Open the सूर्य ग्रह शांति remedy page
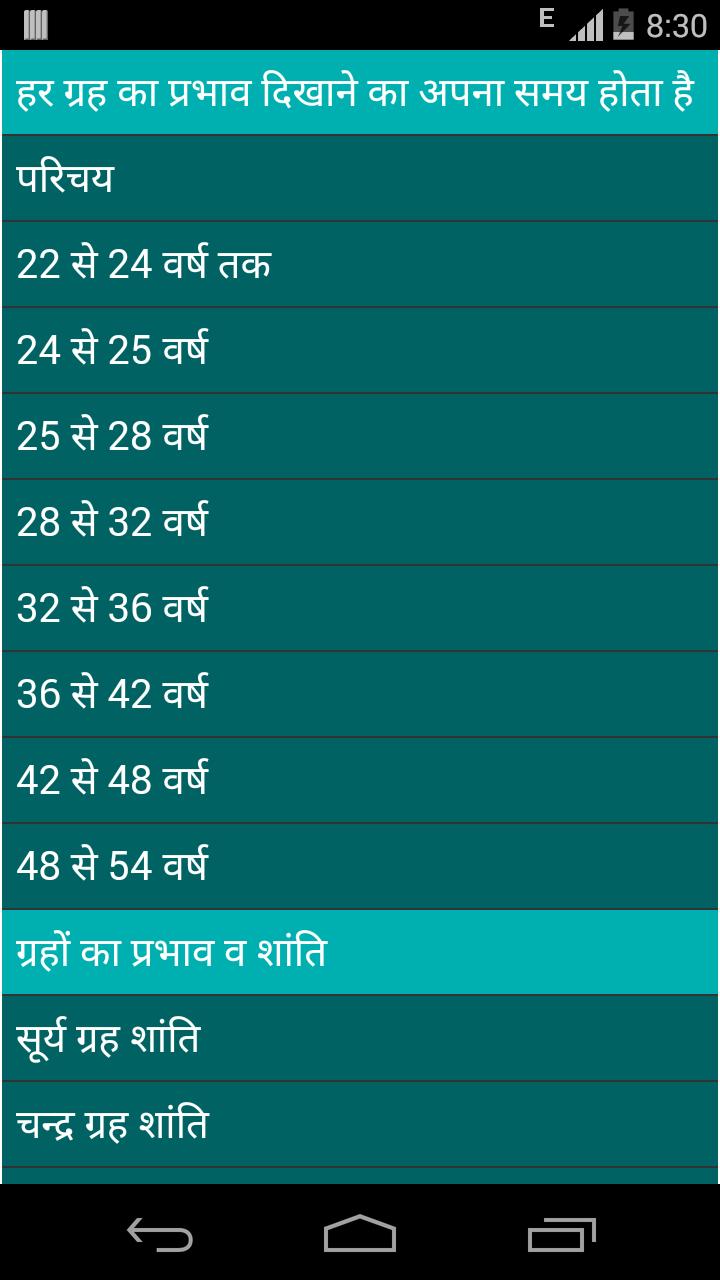Image resolution: width=720 pixels, height=1280 pixels. click(x=360, y=1037)
